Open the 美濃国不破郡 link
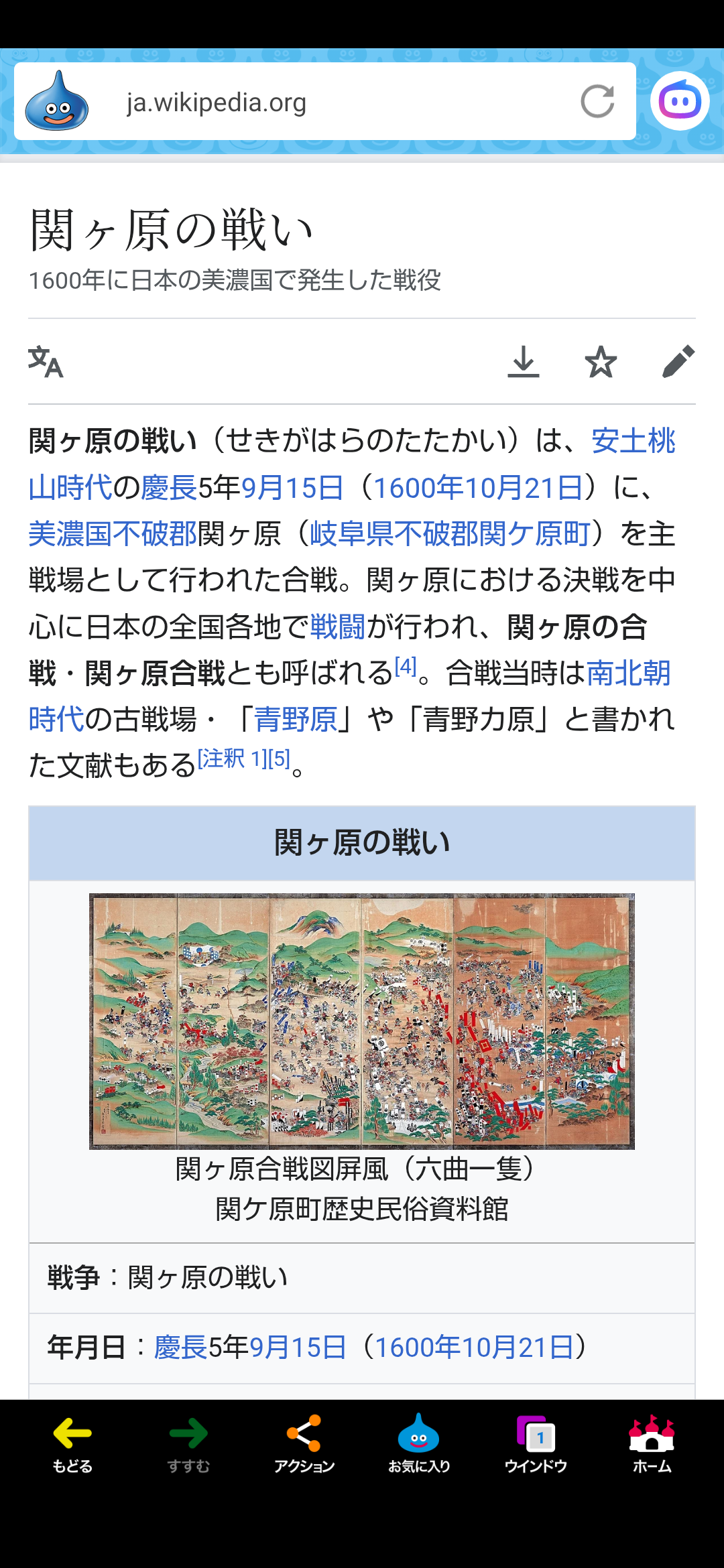Screen dimensions: 724x1568 pos(113,534)
